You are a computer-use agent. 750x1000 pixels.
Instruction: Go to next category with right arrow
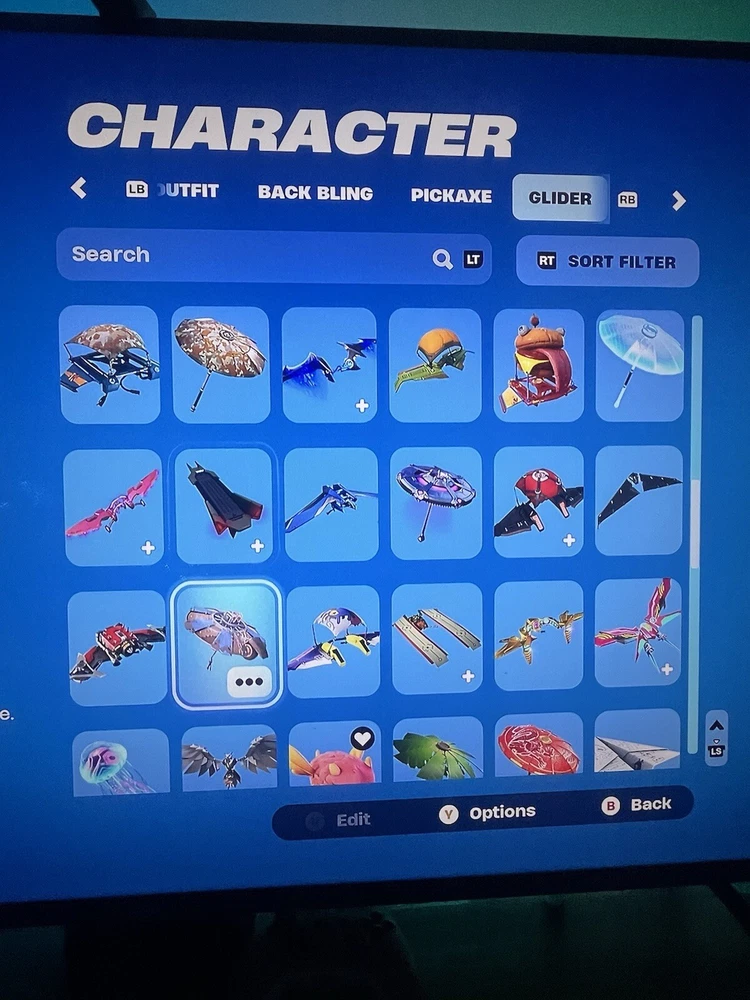click(x=679, y=201)
